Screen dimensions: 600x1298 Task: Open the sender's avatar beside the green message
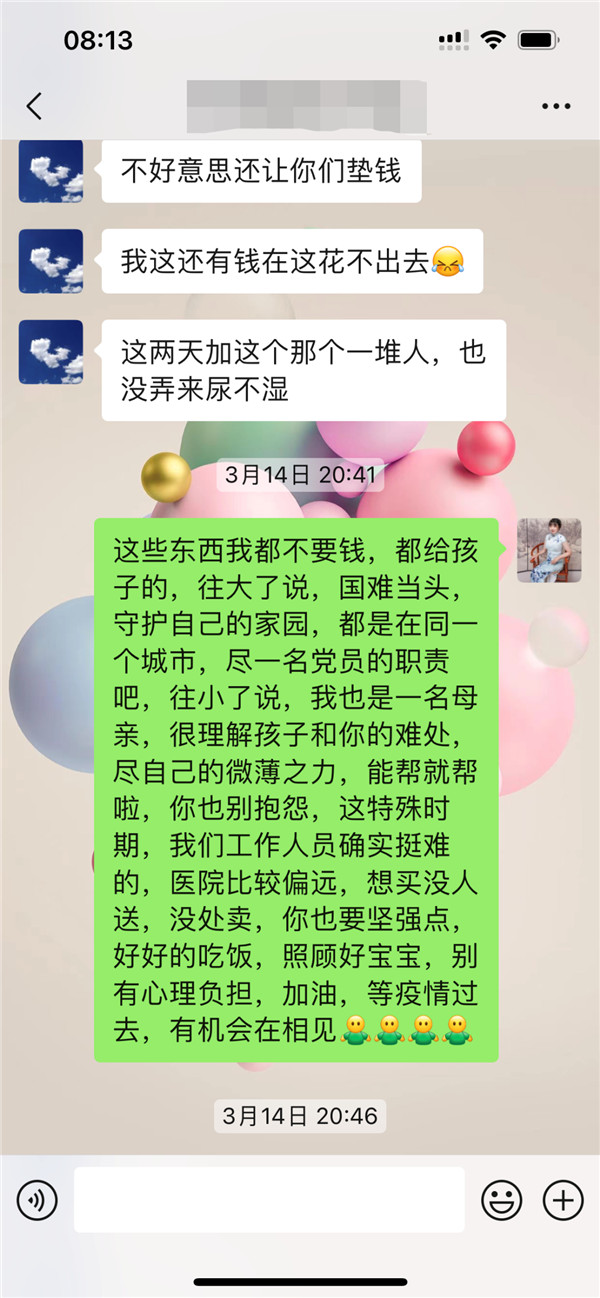(549, 551)
